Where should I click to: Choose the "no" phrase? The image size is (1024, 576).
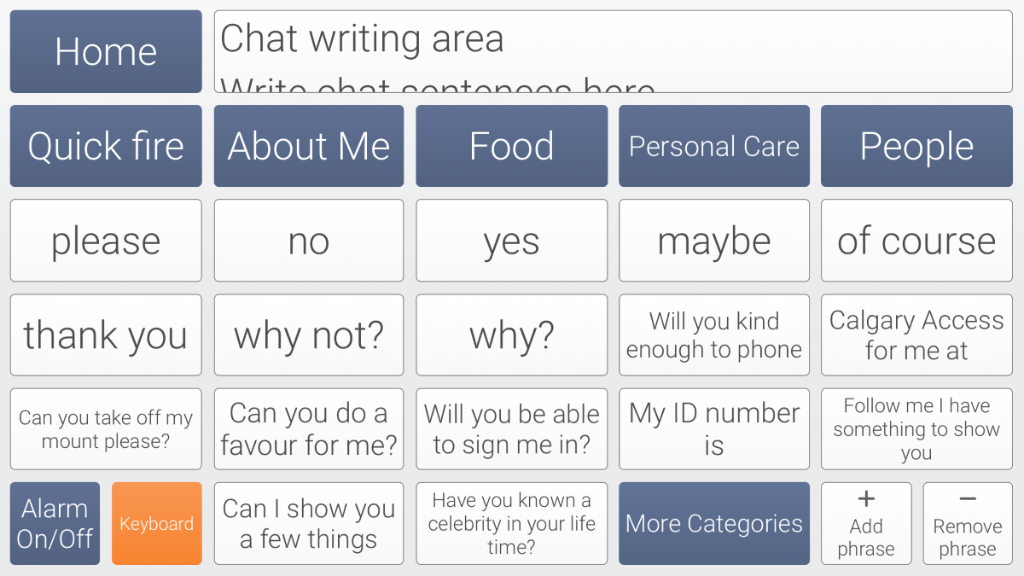308,241
